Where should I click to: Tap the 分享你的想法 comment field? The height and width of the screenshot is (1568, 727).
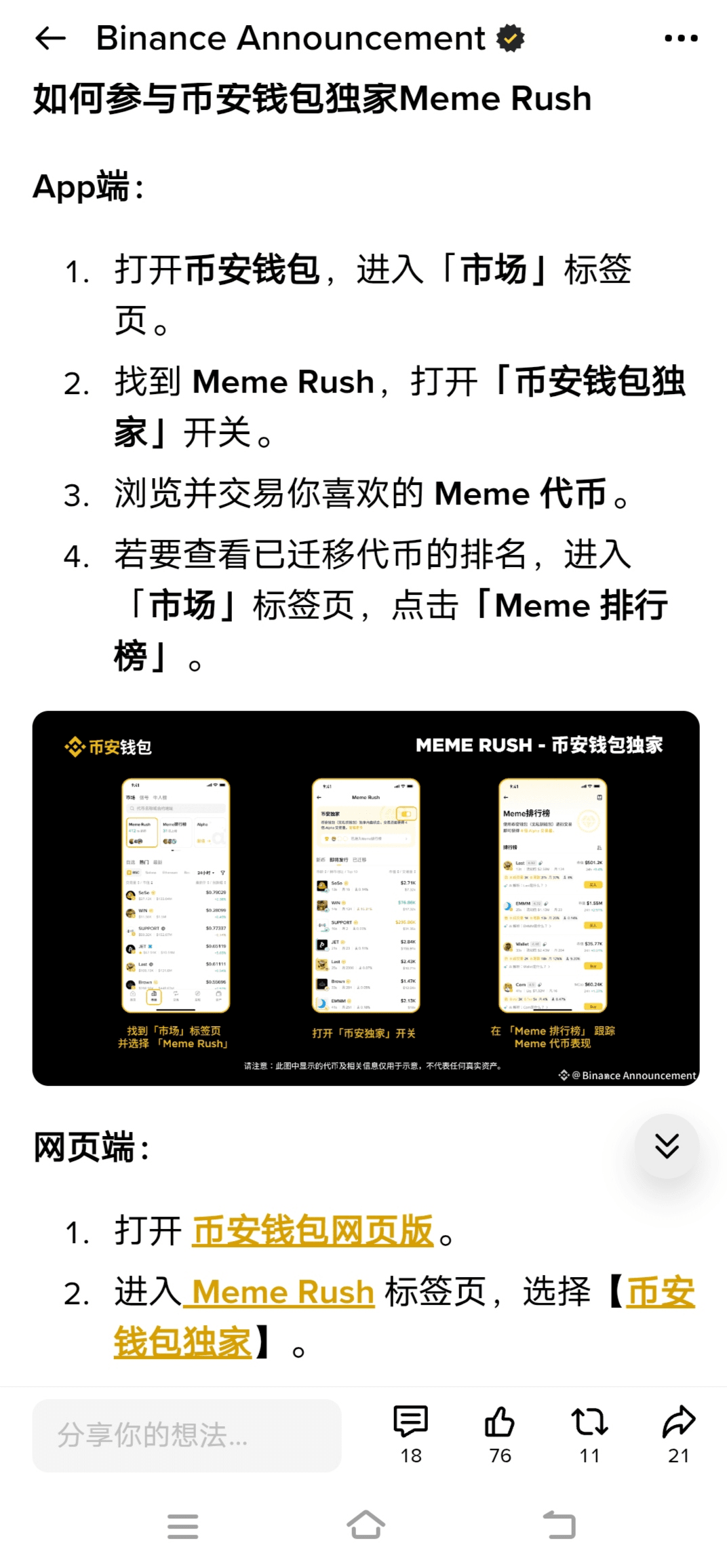click(x=186, y=1435)
